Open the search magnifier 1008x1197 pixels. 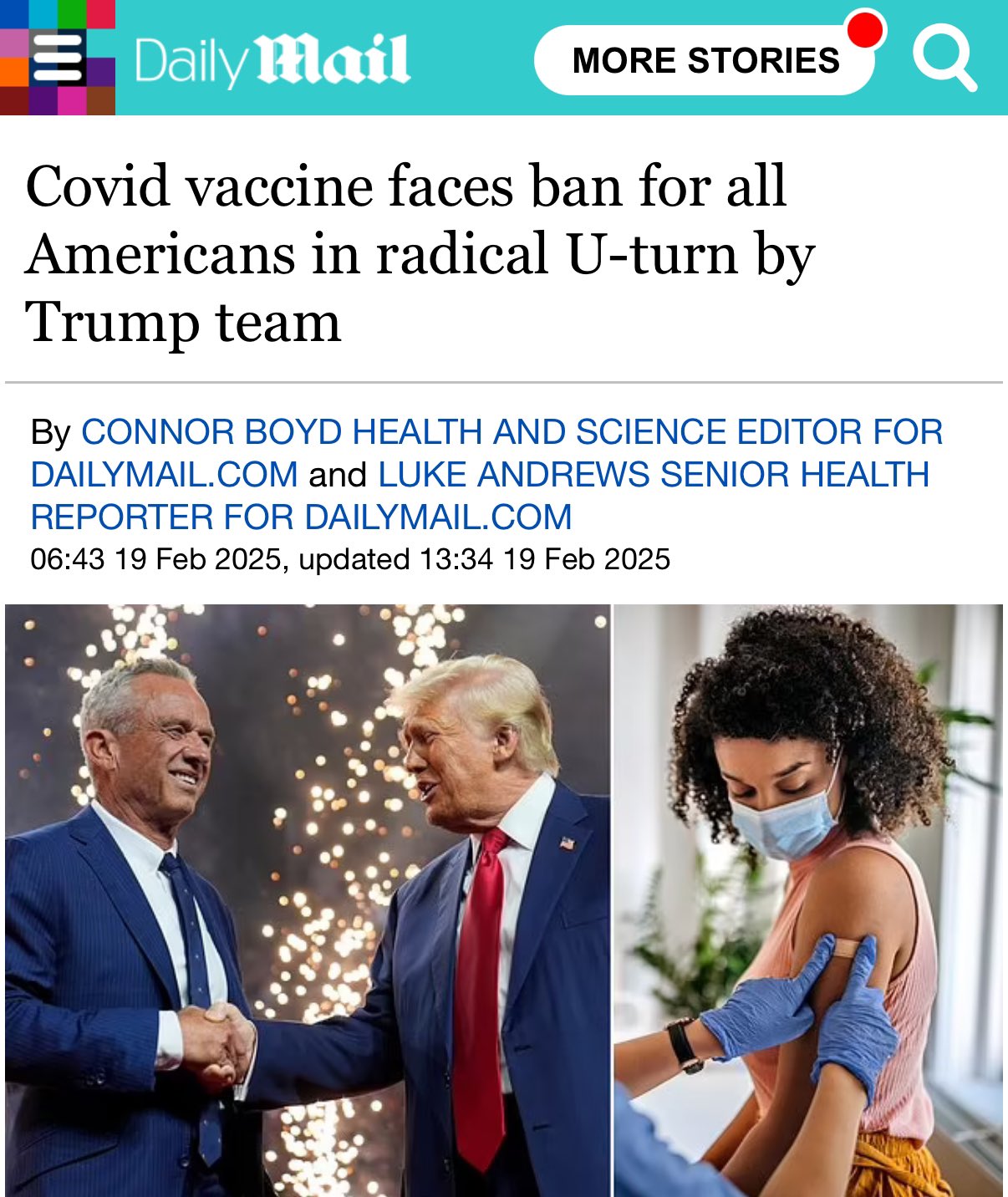point(944,59)
